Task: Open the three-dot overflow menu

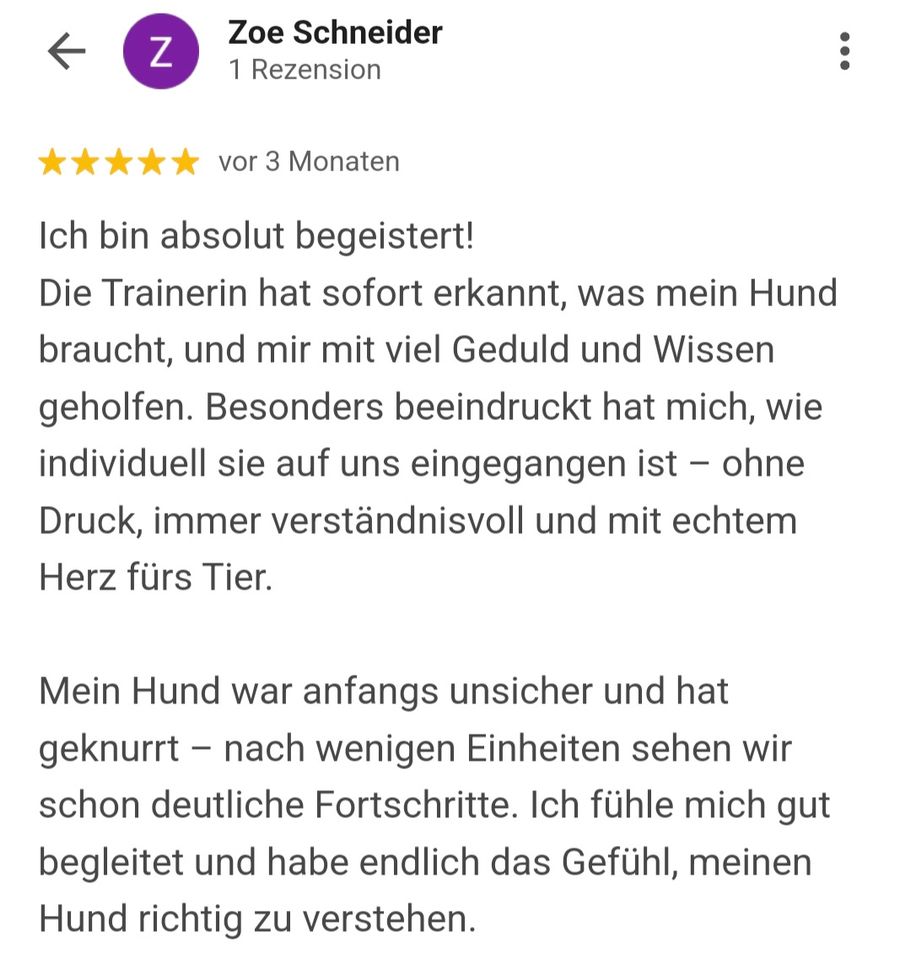Action: point(845,51)
